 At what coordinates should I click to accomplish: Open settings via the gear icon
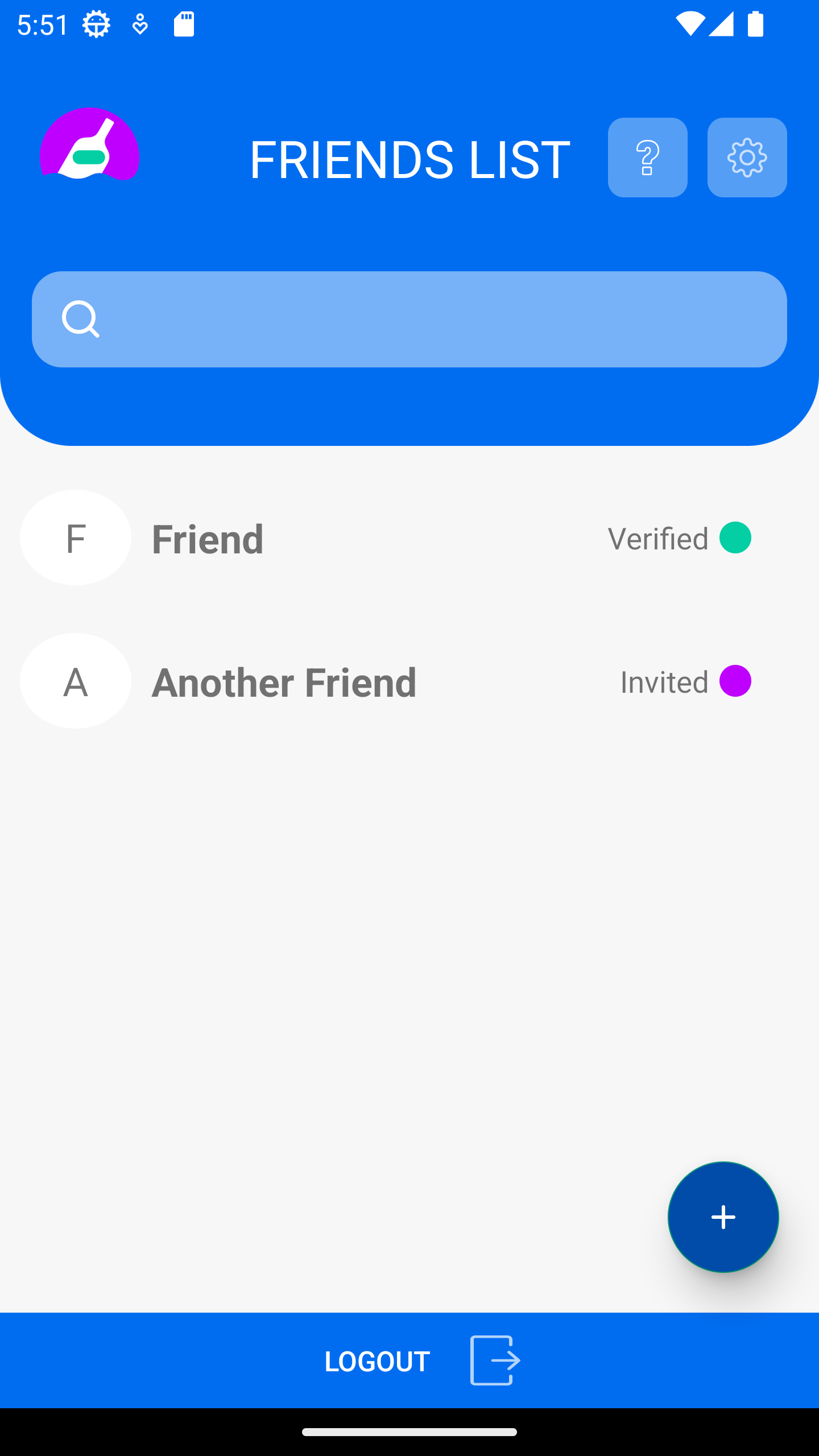[x=747, y=158]
